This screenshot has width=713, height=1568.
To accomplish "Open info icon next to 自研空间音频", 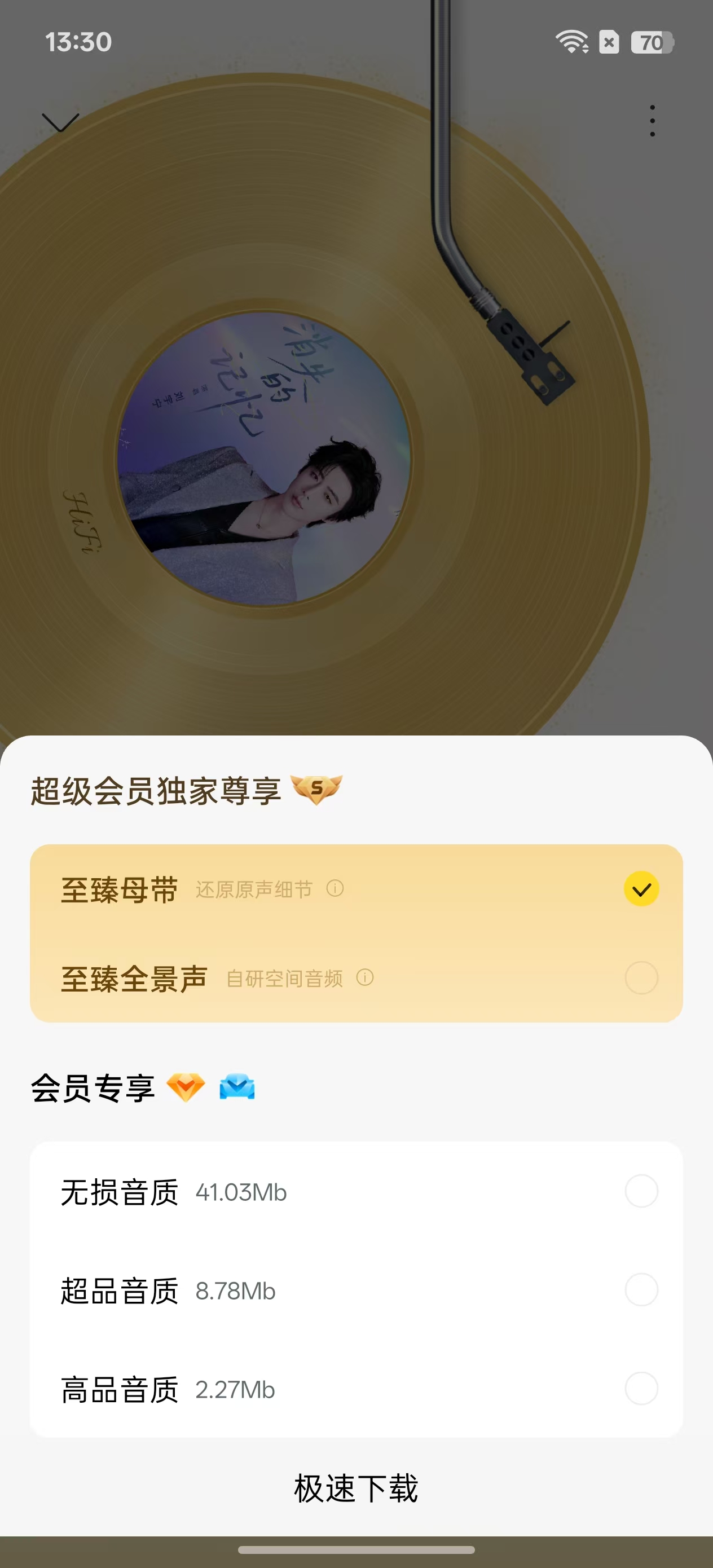I will 365,978.
